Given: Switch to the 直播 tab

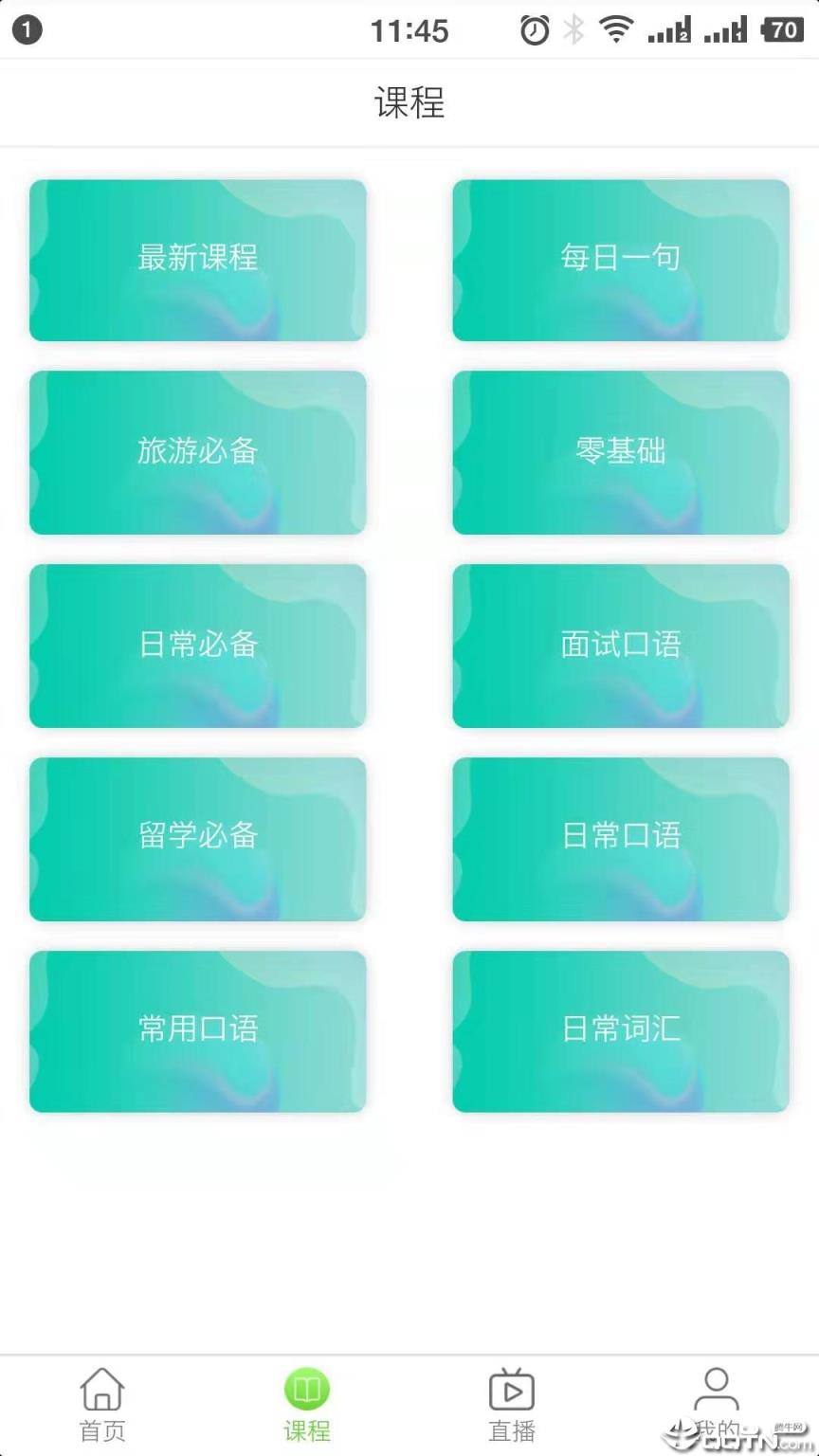Looking at the screenshot, I should (511, 1433).
